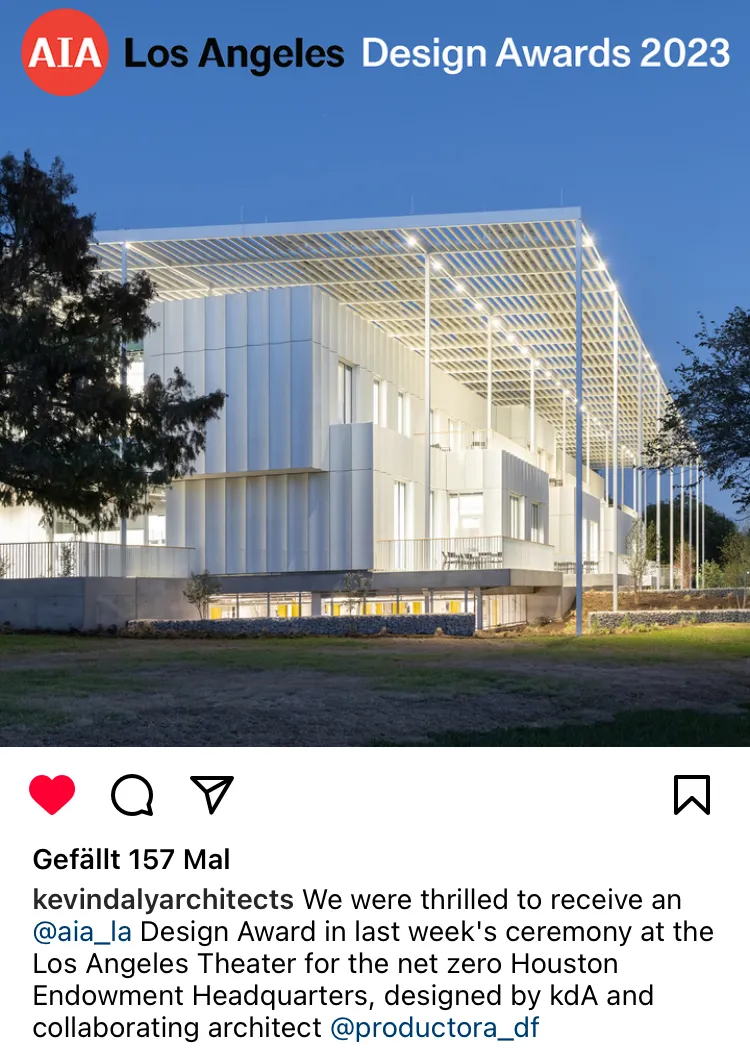
Task: Open comments with the speech bubble icon
Action: (x=132, y=795)
